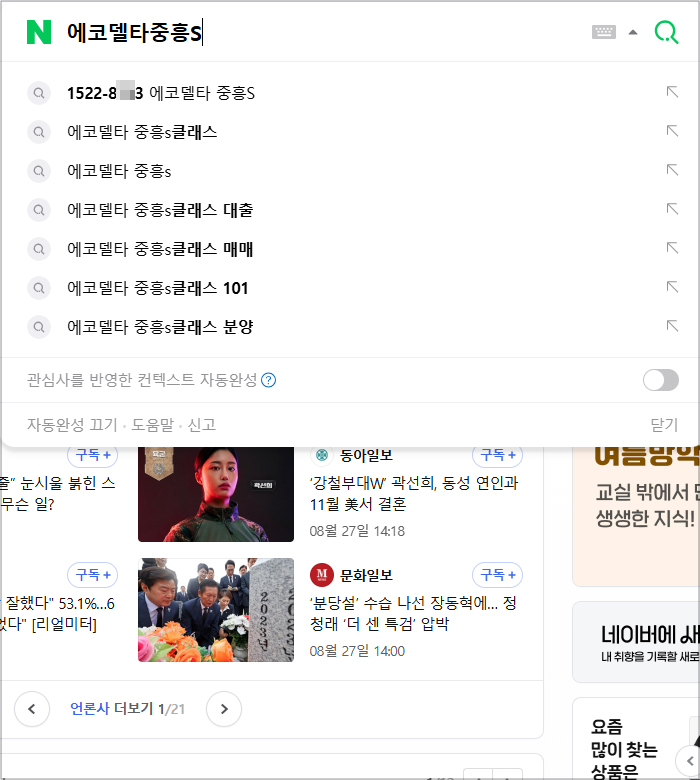Image resolution: width=700 pixels, height=780 pixels.
Task: Enable context autocomplete toggle
Action: tap(660, 380)
